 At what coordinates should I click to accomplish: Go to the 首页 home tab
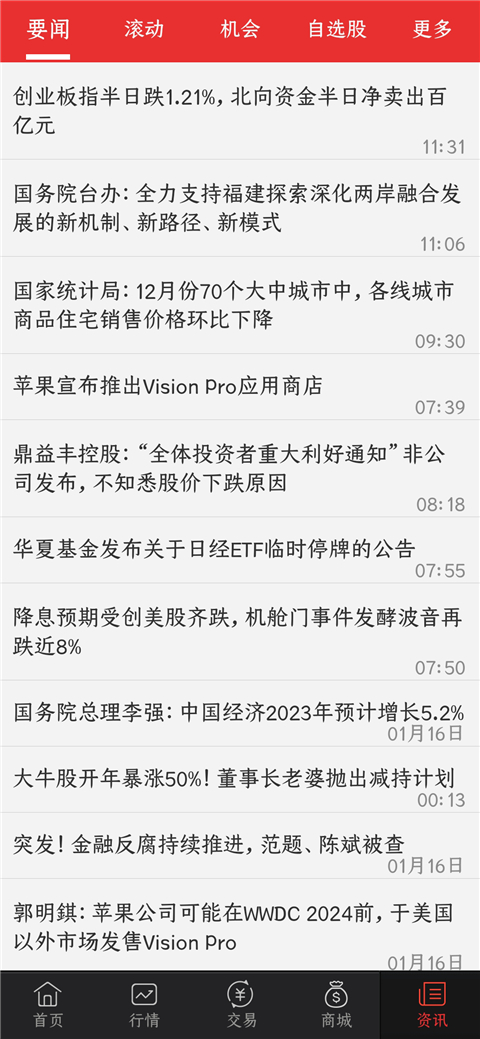coord(48,1005)
